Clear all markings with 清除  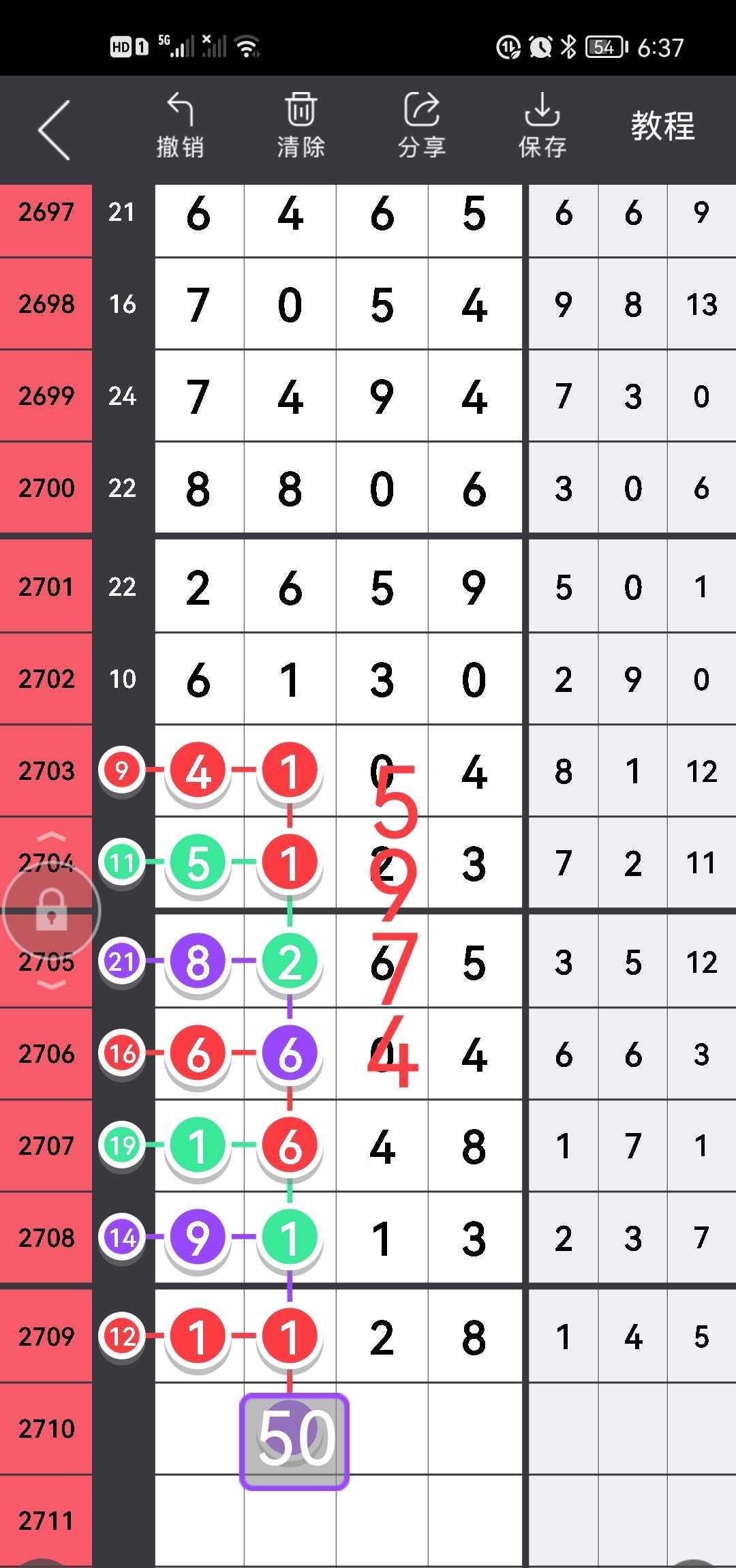[x=301, y=127]
